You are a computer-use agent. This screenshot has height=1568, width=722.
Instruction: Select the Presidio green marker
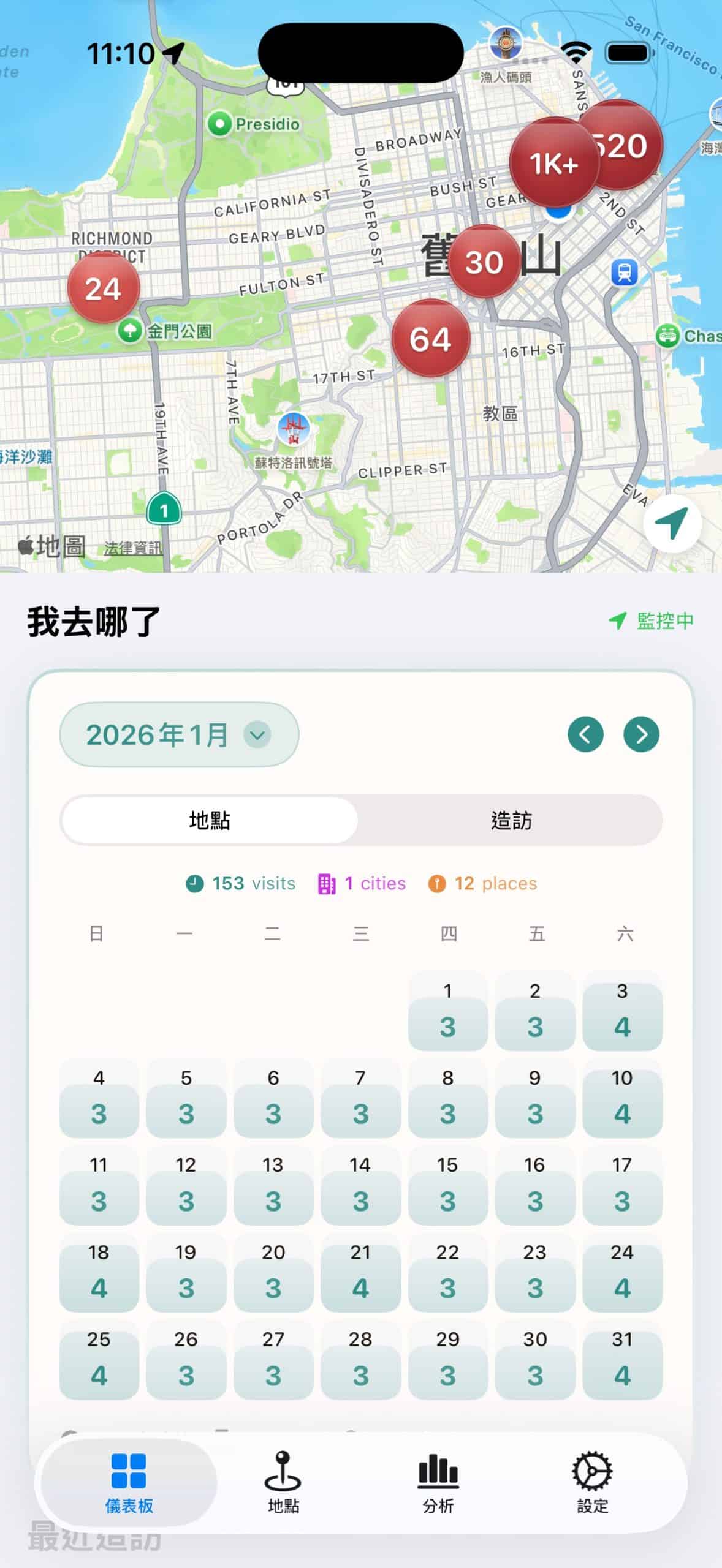click(x=221, y=122)
